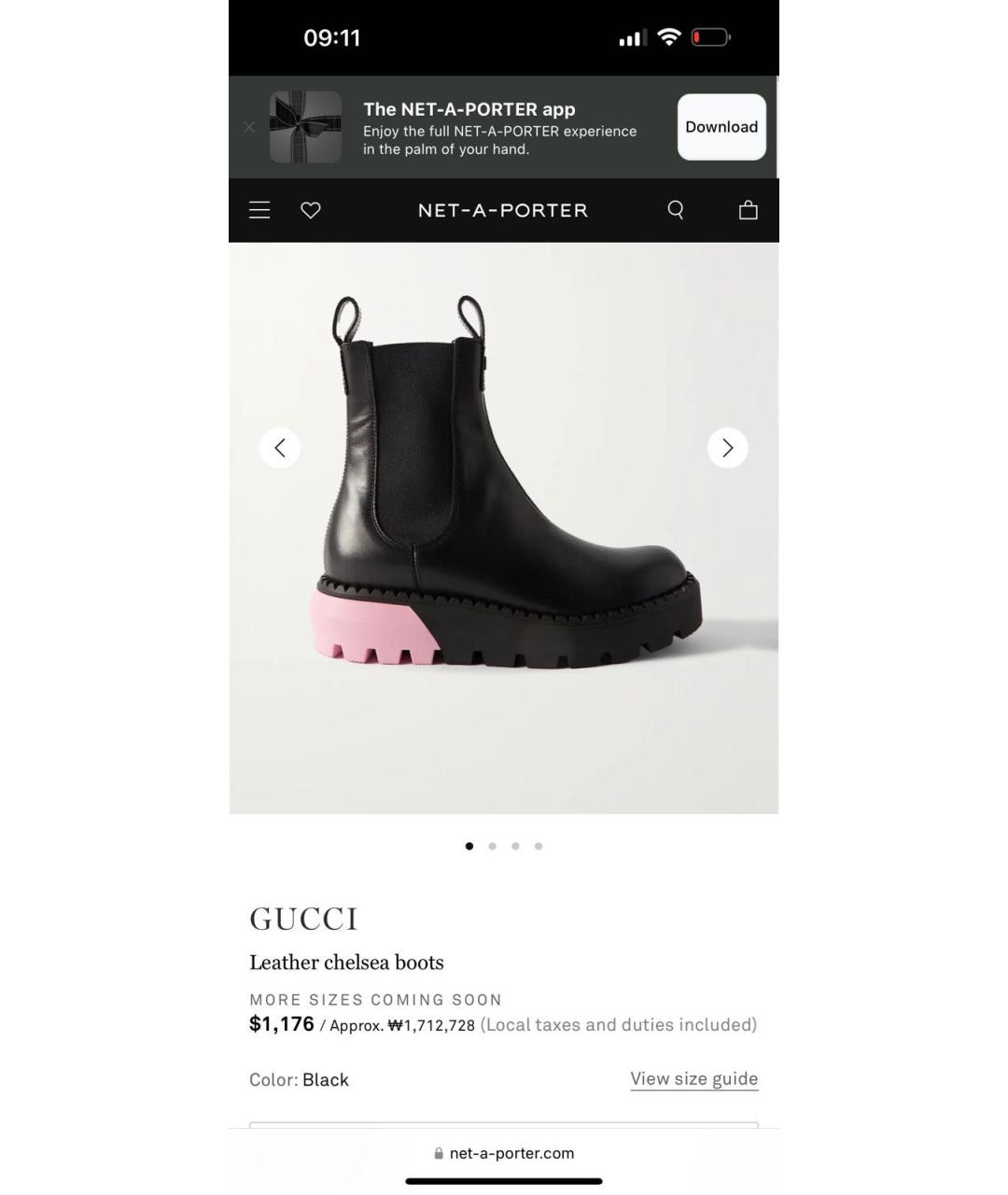Select the Black color option
The image size is (1008, 1195).
[x=325, y=1079]
